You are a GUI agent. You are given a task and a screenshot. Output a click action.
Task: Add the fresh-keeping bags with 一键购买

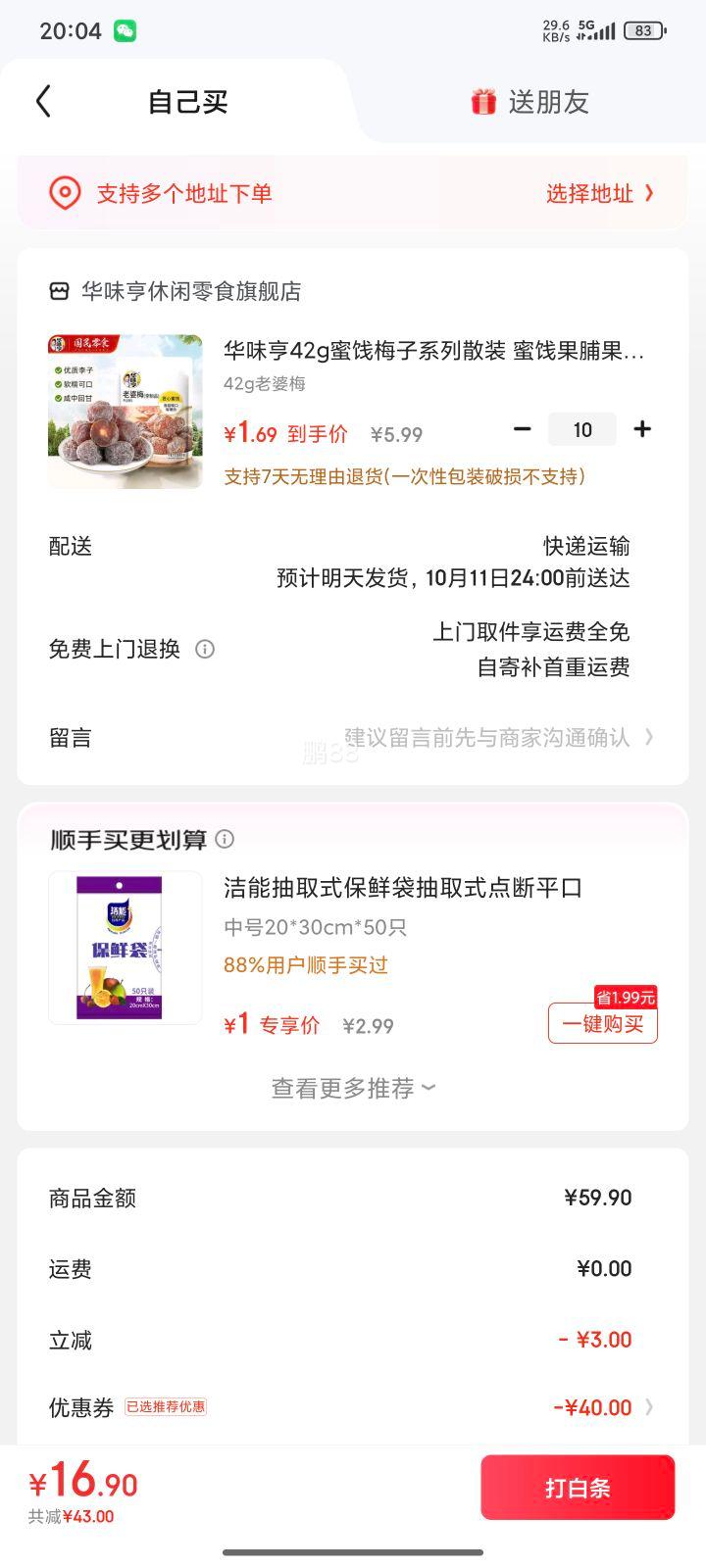(602, 1024)
